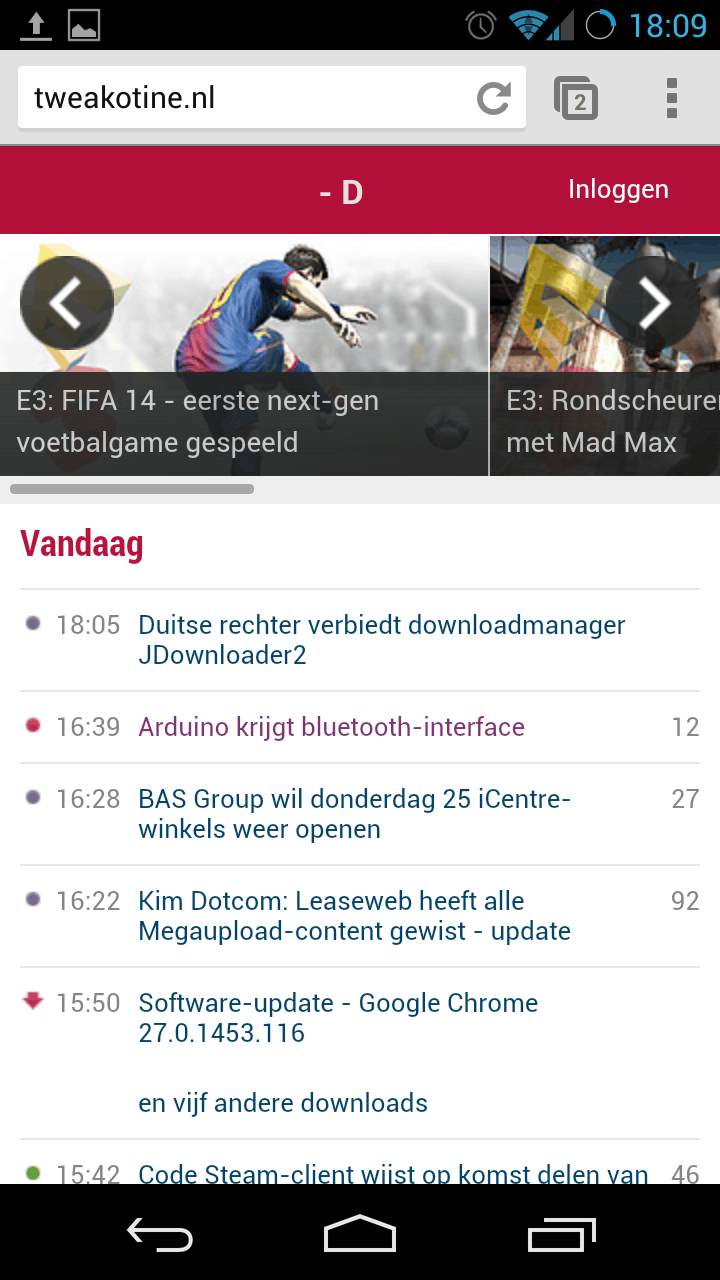Open the BAS Group iCentre-winkels article
This screenshot has height=1280, width=720.
(354, 814)
